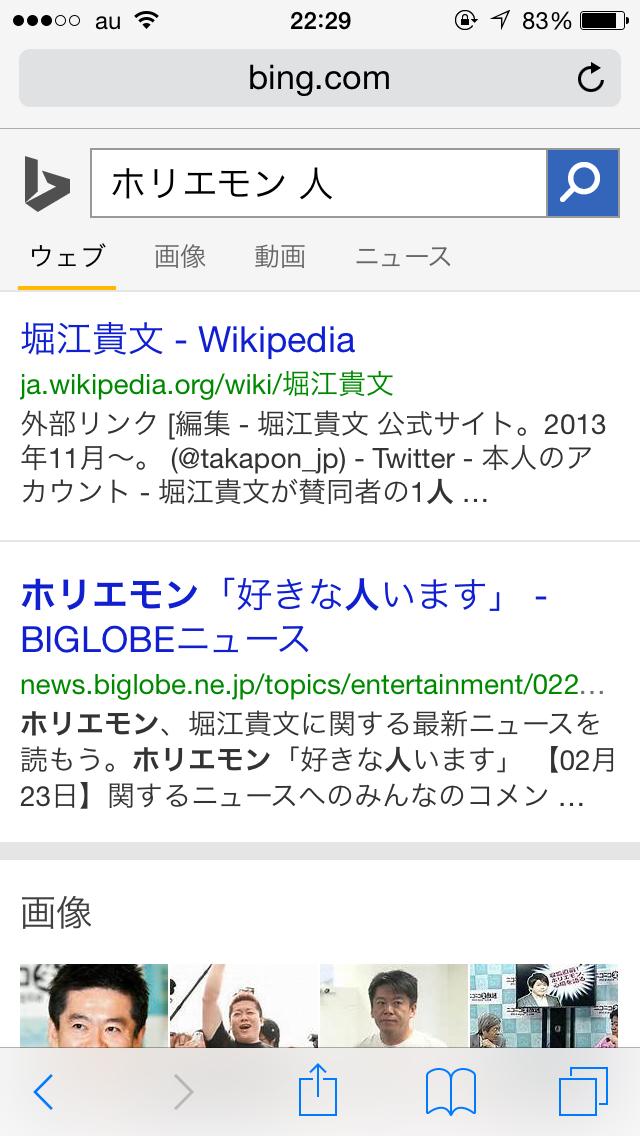Screen dimensions: 640x1136
Task: Go back to the previous page
Action: (x=44, y=1092)
